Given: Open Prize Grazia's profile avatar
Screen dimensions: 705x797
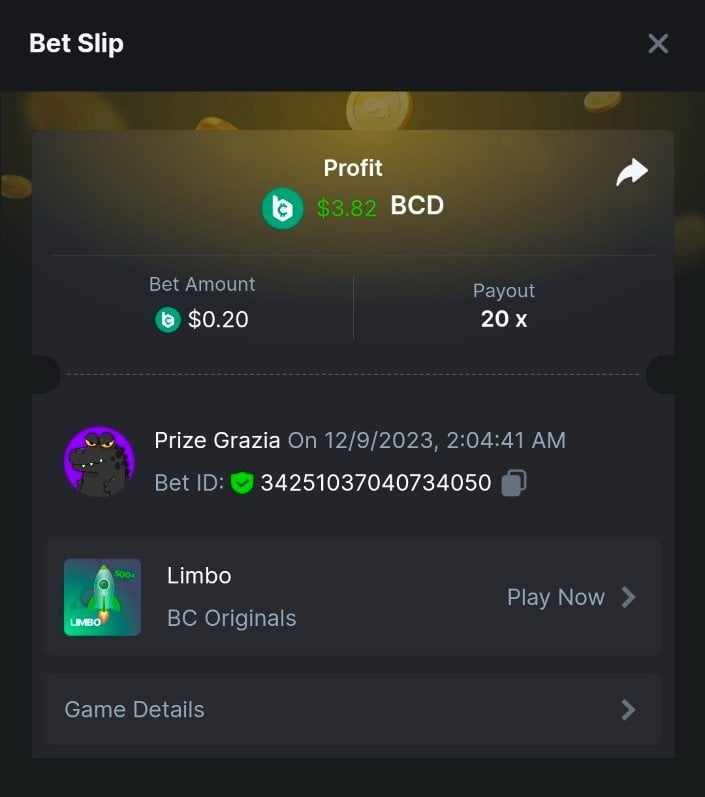Looking at the screenshot, I should click(x=99, y=462).
